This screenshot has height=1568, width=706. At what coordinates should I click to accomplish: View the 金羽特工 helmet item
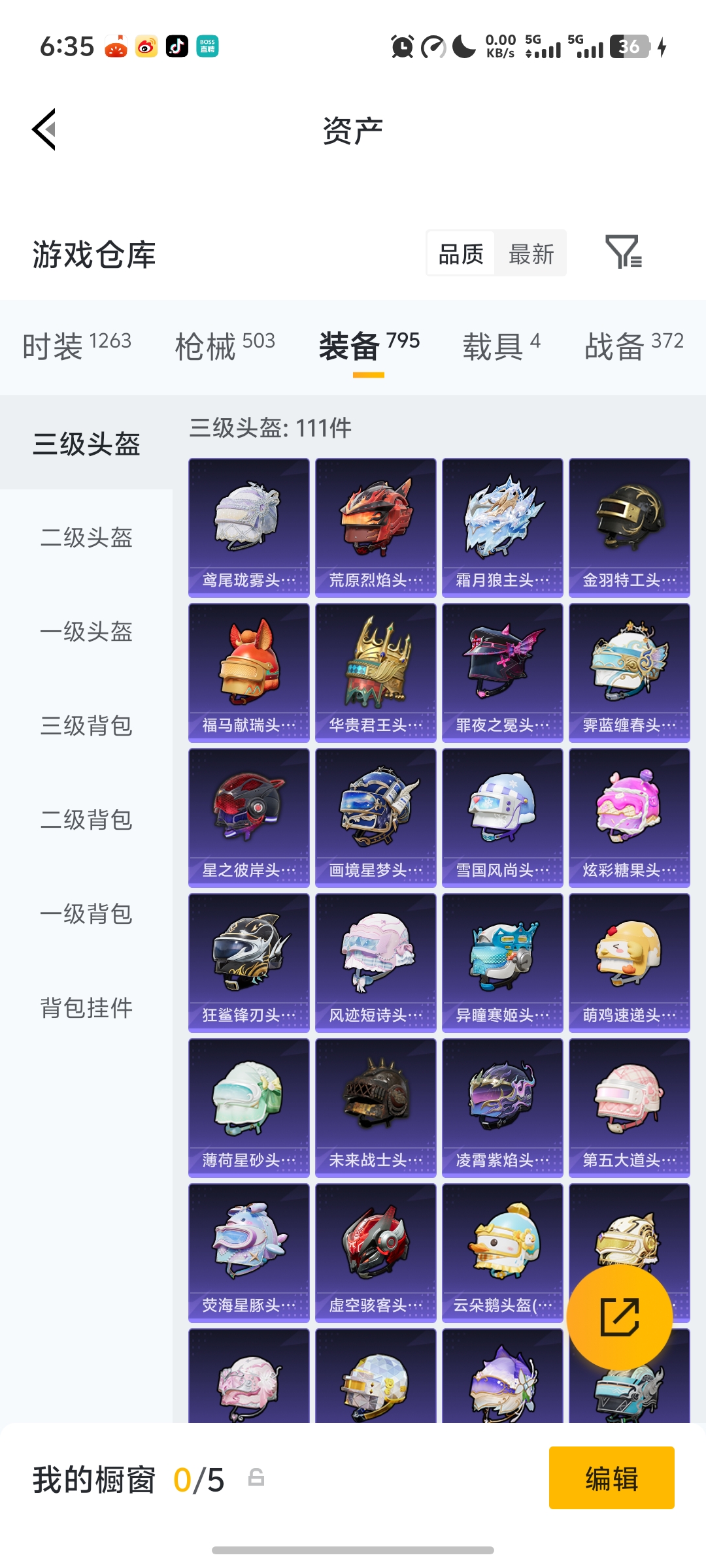point(630,527)
